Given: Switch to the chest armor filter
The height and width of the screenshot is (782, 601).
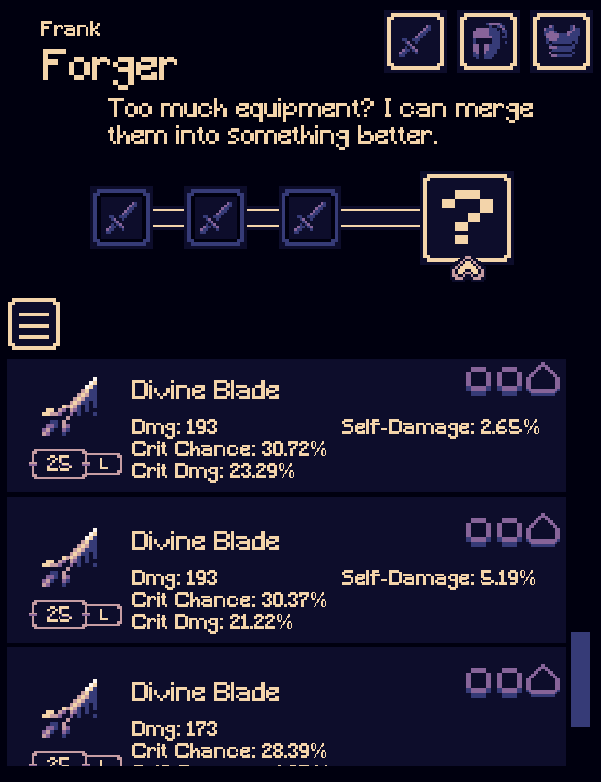Looking at the screenshot, I should (x=561, y=42).
